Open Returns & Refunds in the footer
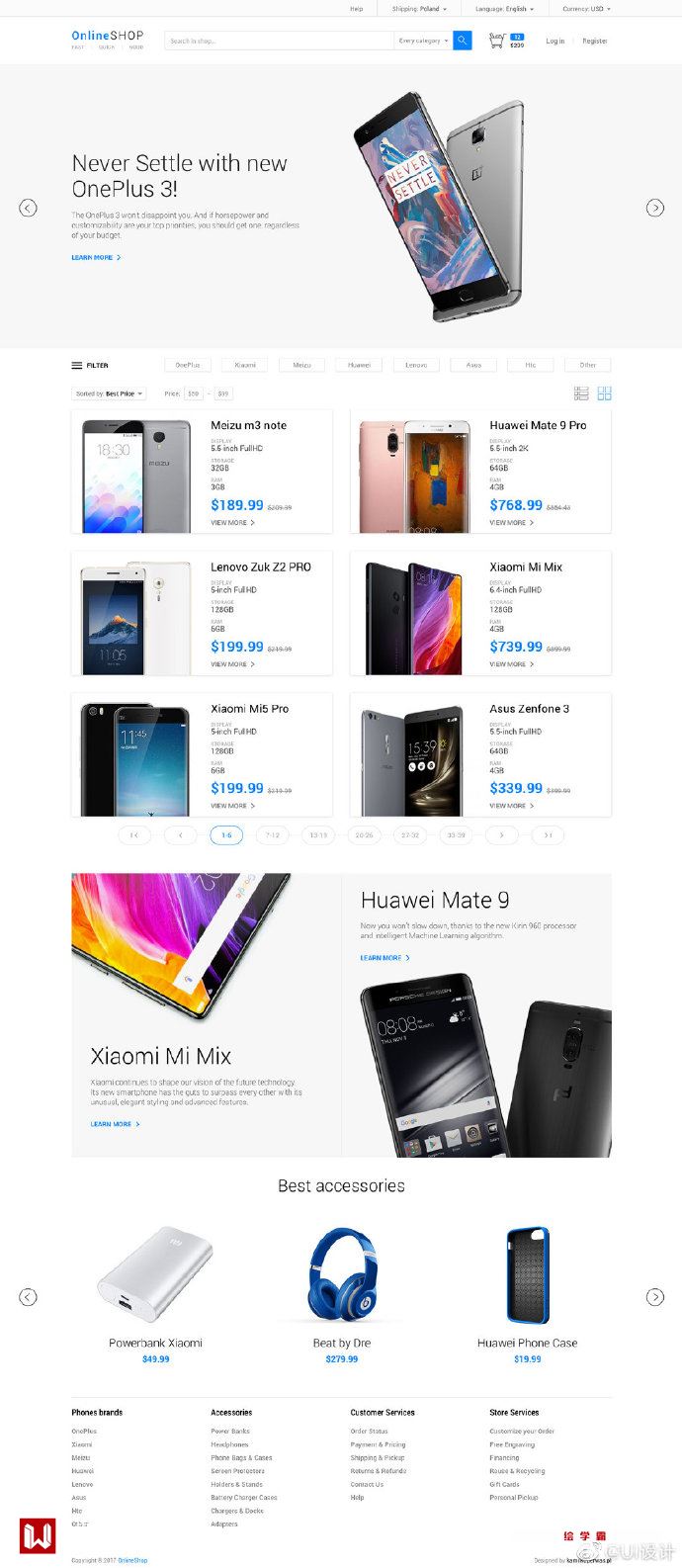Screen dimensions: 682x1568 pos(378,1471)
